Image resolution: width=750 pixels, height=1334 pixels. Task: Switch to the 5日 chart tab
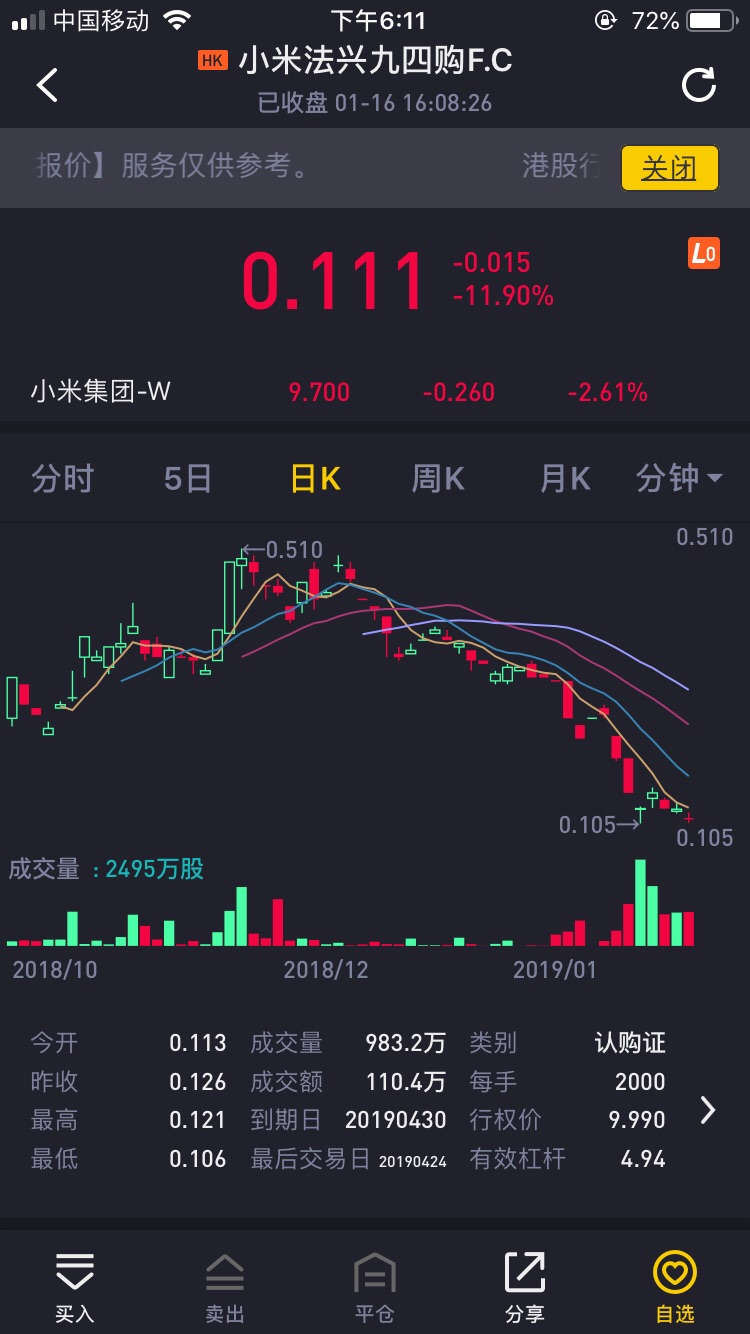[188, 479]
